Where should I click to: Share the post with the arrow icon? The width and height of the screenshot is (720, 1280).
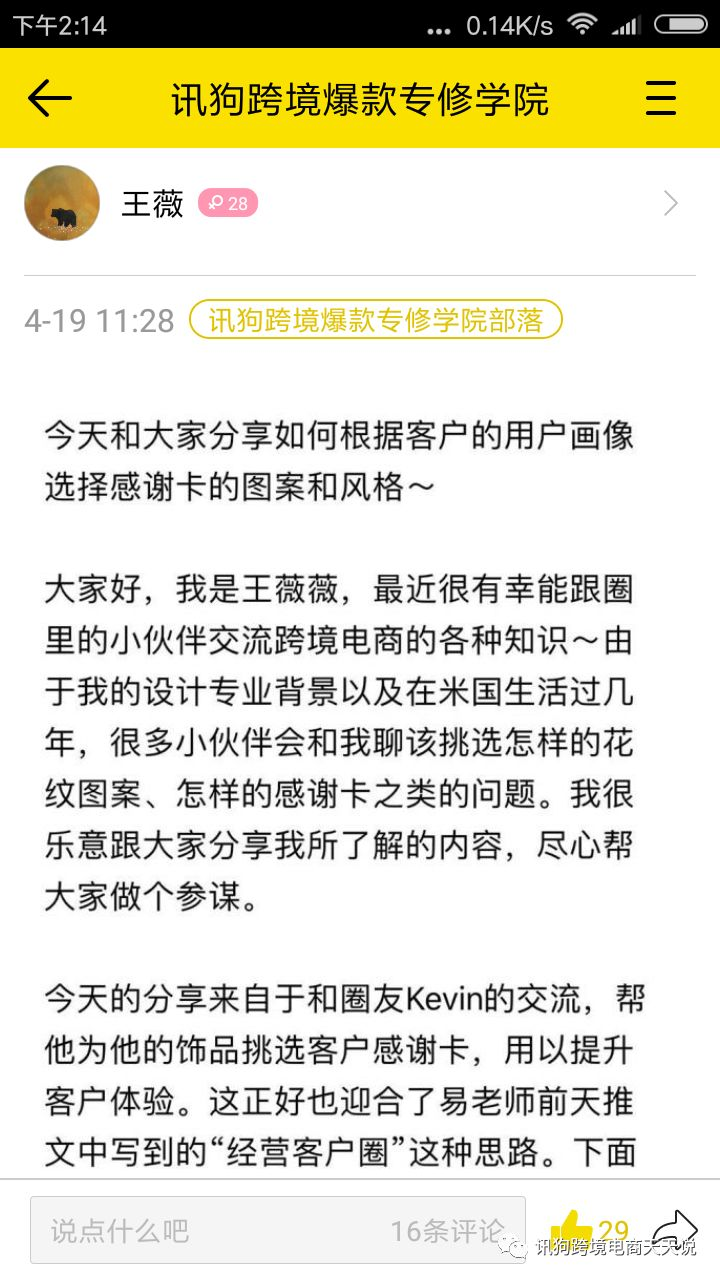[675, 1228]
